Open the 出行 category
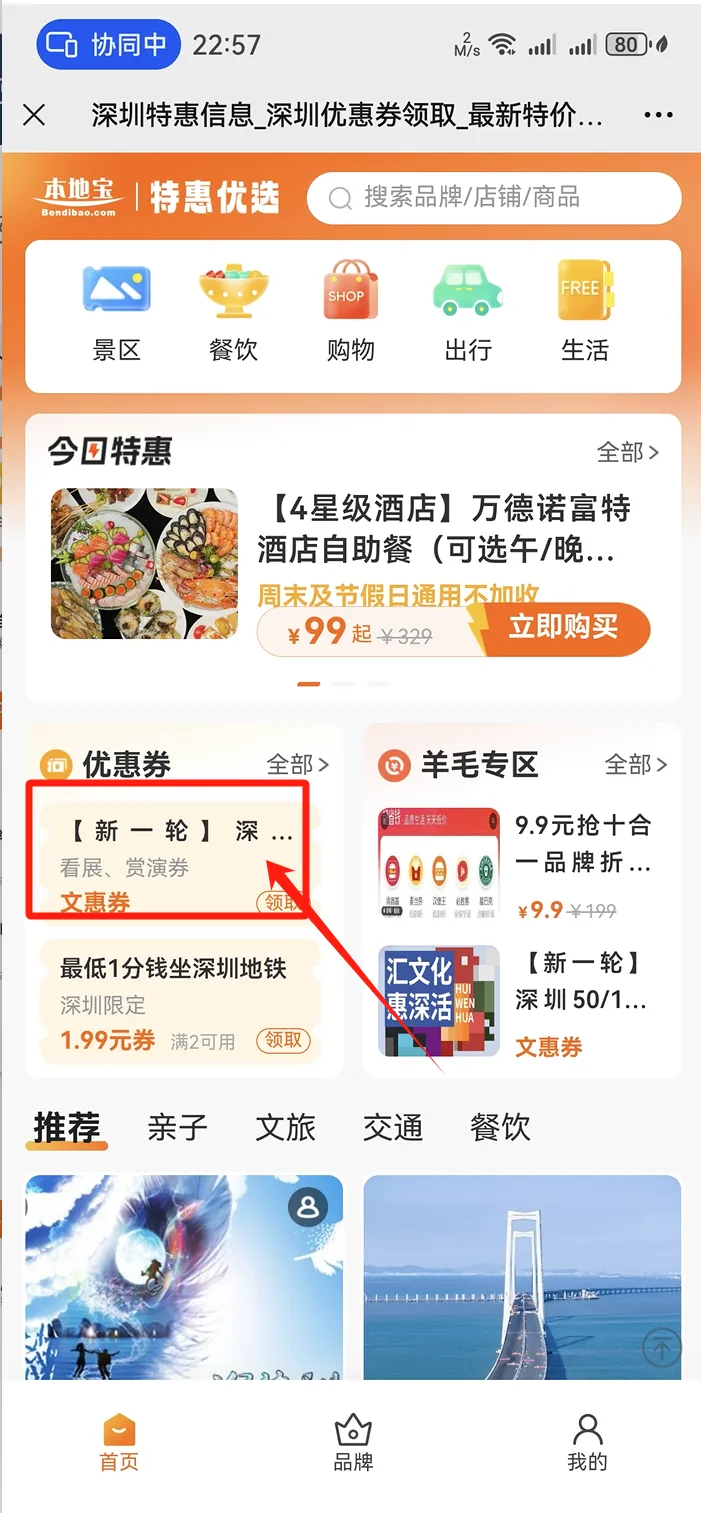This screenshot has width=701, height=1513. click(467, 312)
